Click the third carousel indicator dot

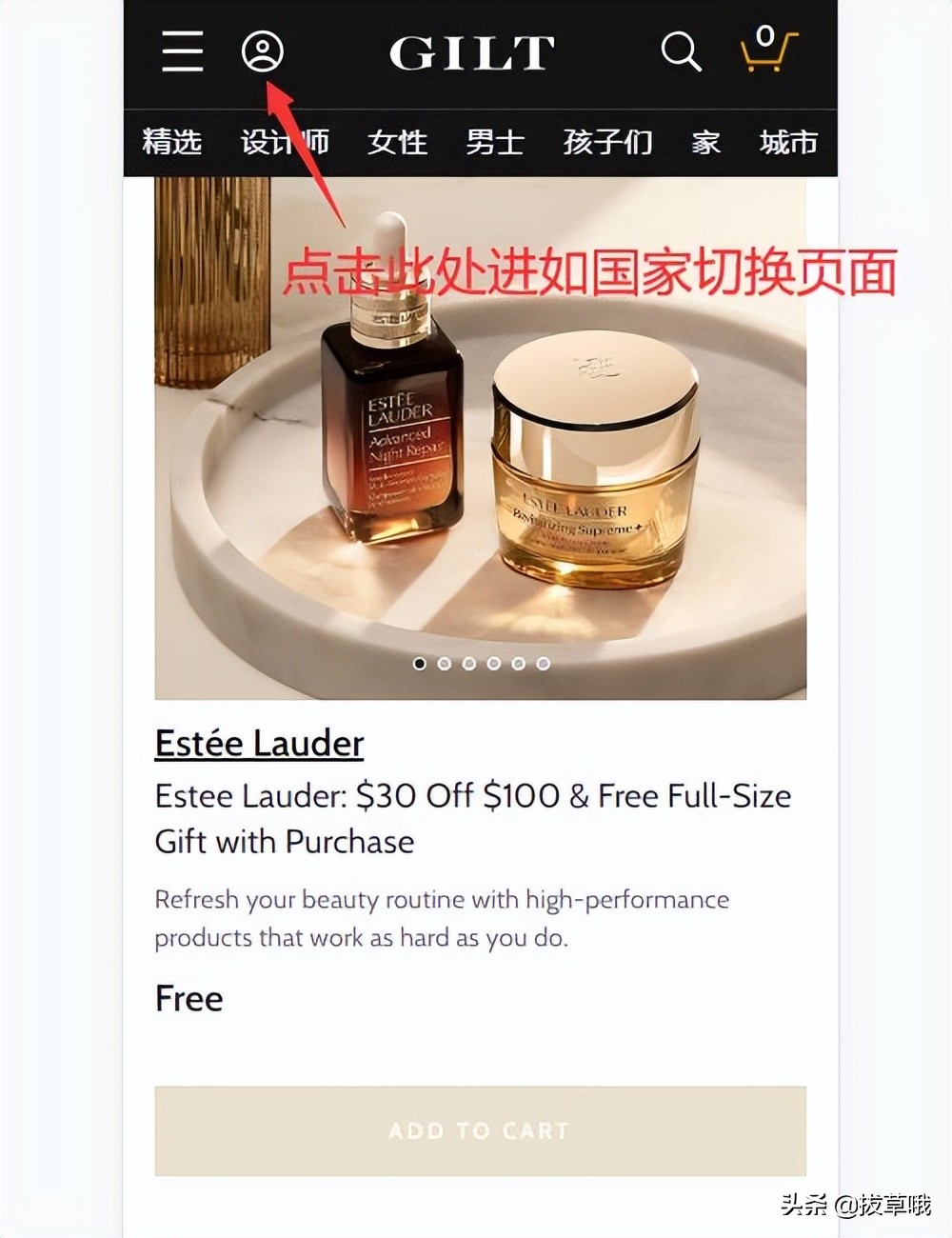[468, 664]
